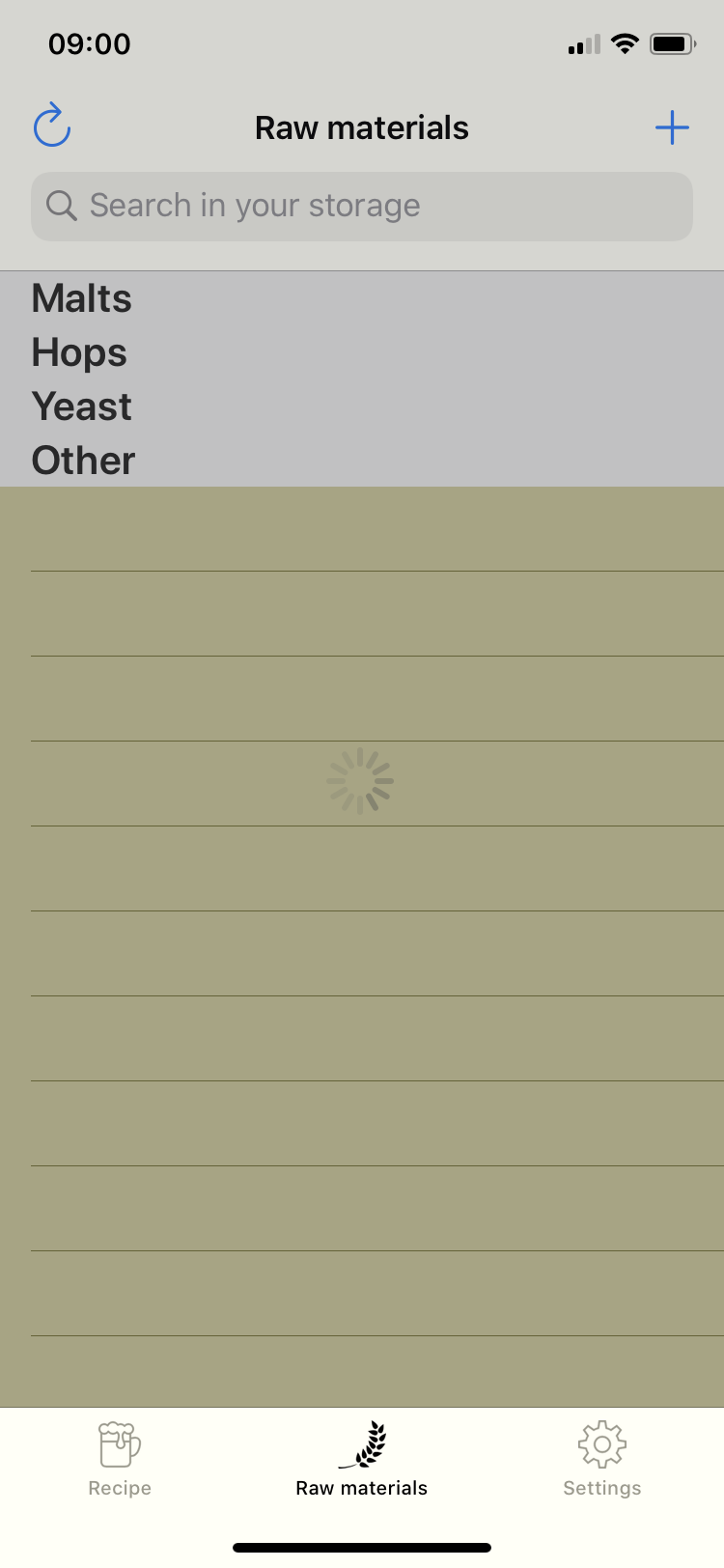Open the Other category
Viewport: 724px width, 1568px height.
point(84,461)
